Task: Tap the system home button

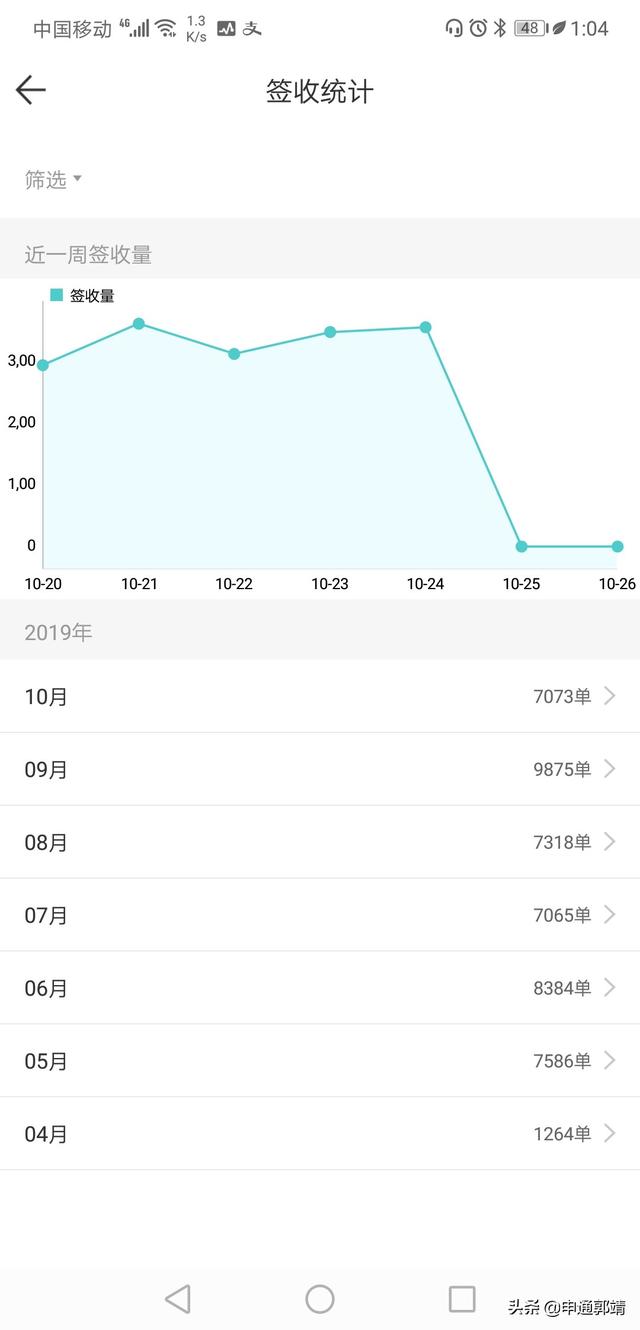Action: 320,1299
